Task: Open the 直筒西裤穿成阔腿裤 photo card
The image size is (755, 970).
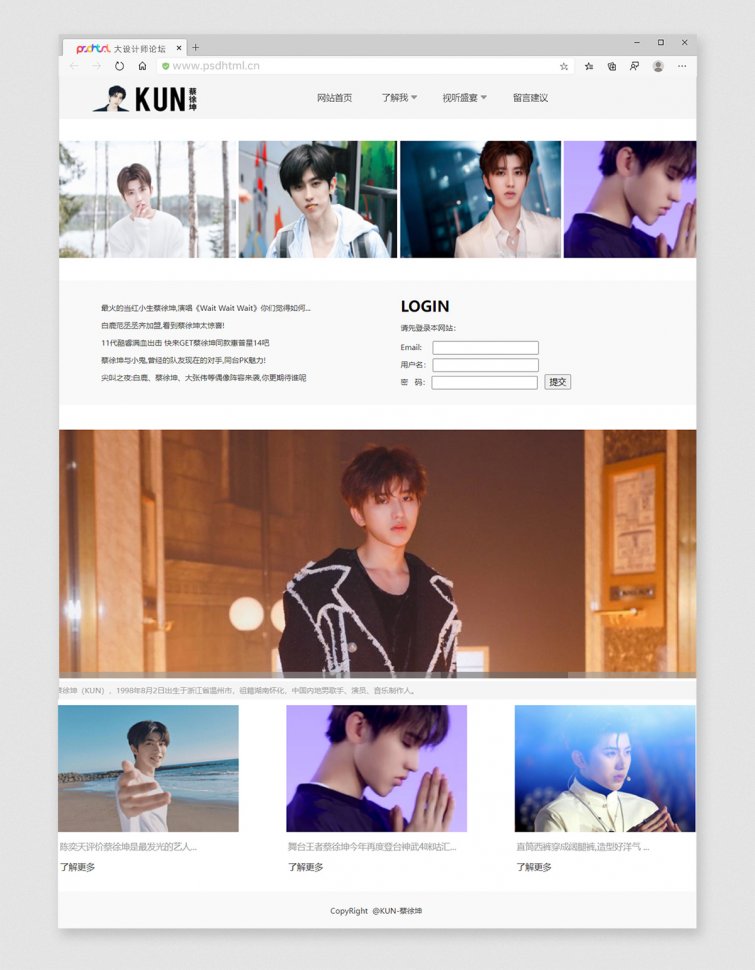Action: coord(604,768)
